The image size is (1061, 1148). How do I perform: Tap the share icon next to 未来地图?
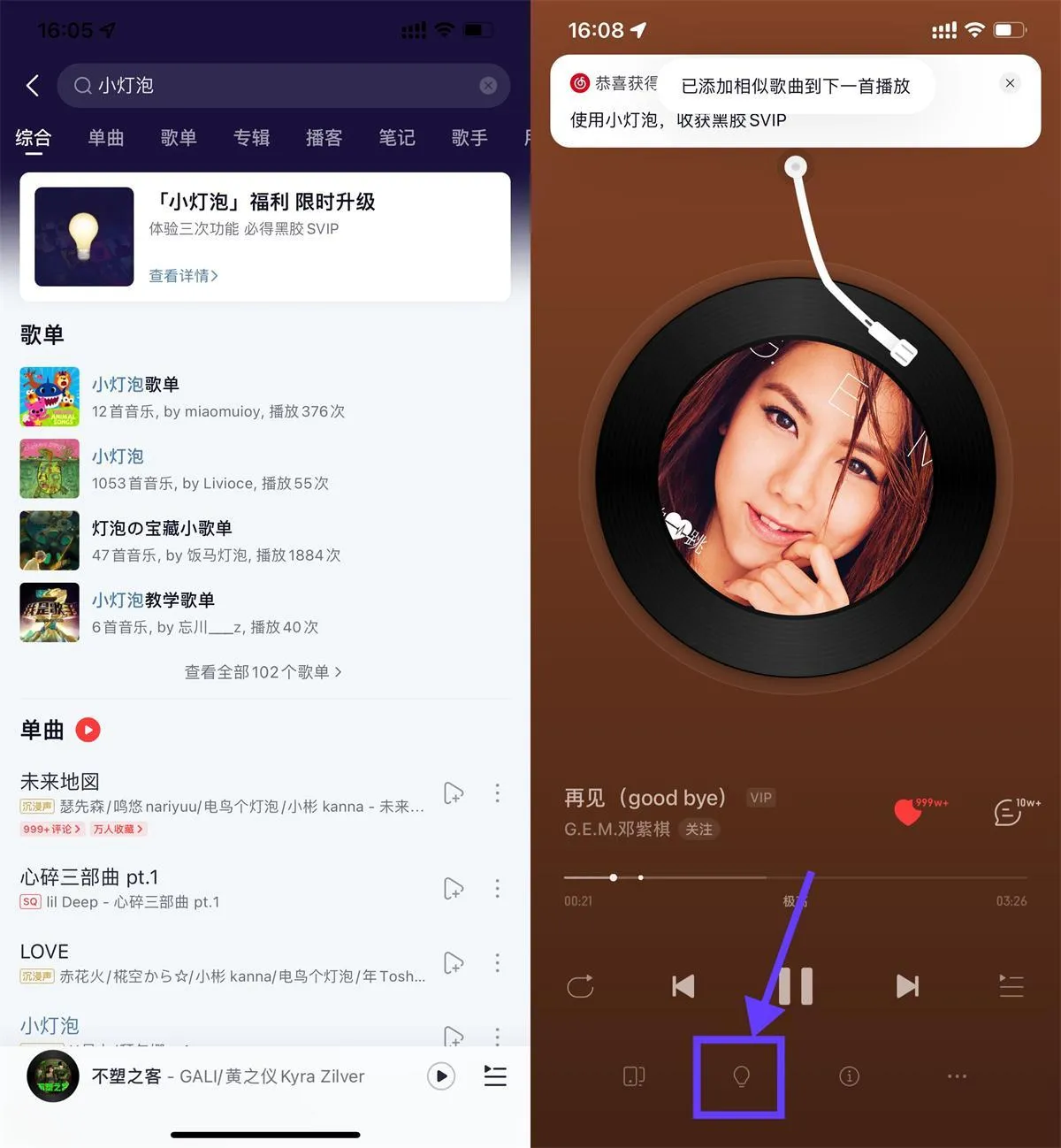(x=454, y=793)
